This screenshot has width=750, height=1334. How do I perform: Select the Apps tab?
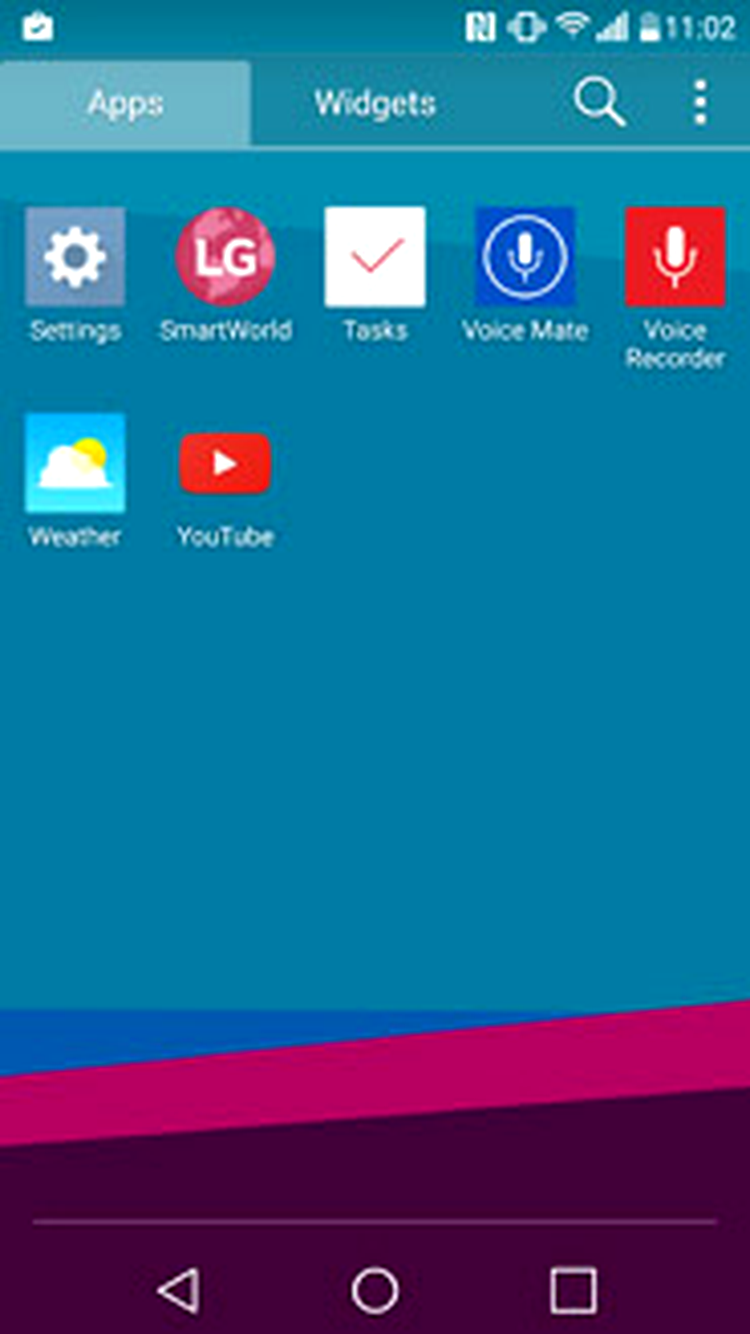125,103
